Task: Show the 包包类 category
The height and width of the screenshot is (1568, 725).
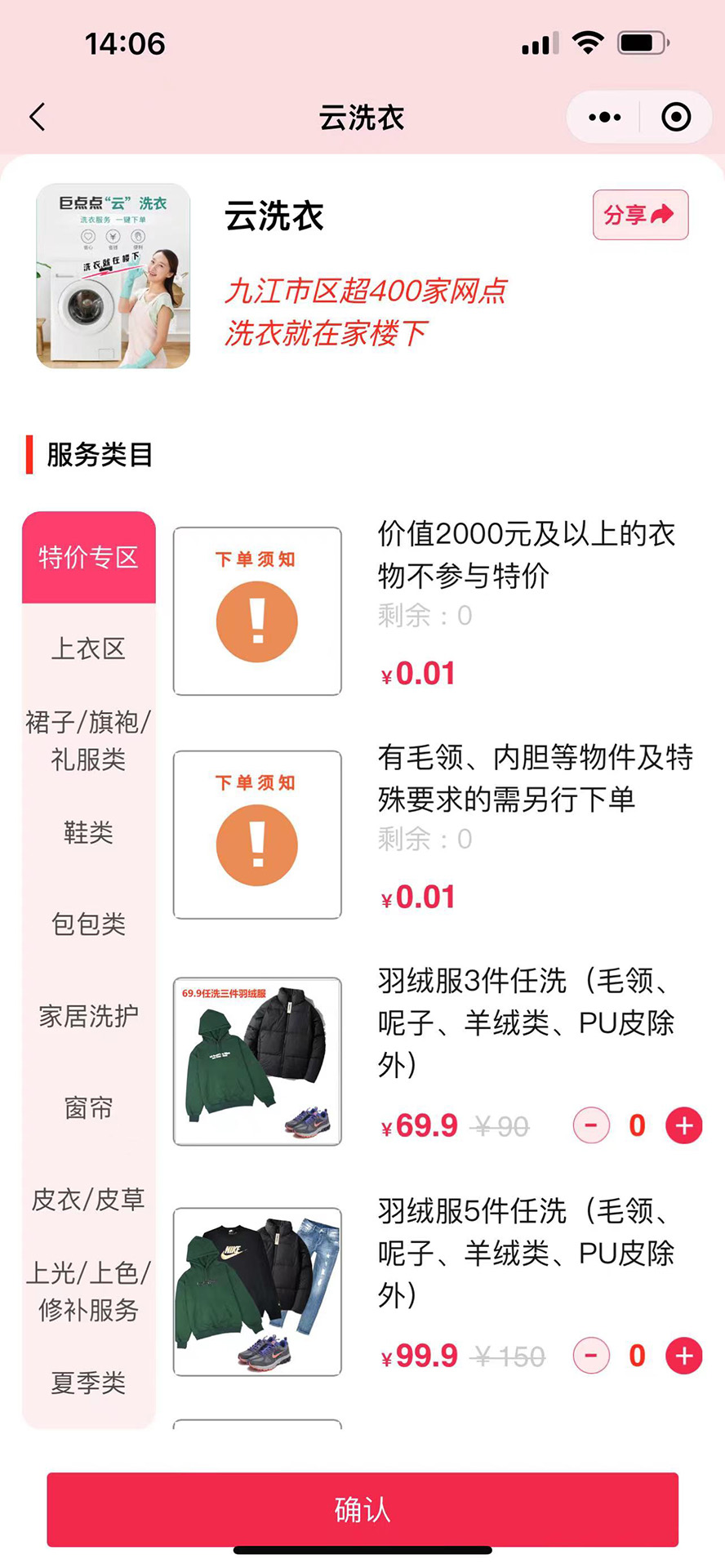Action: pos(89,924)
